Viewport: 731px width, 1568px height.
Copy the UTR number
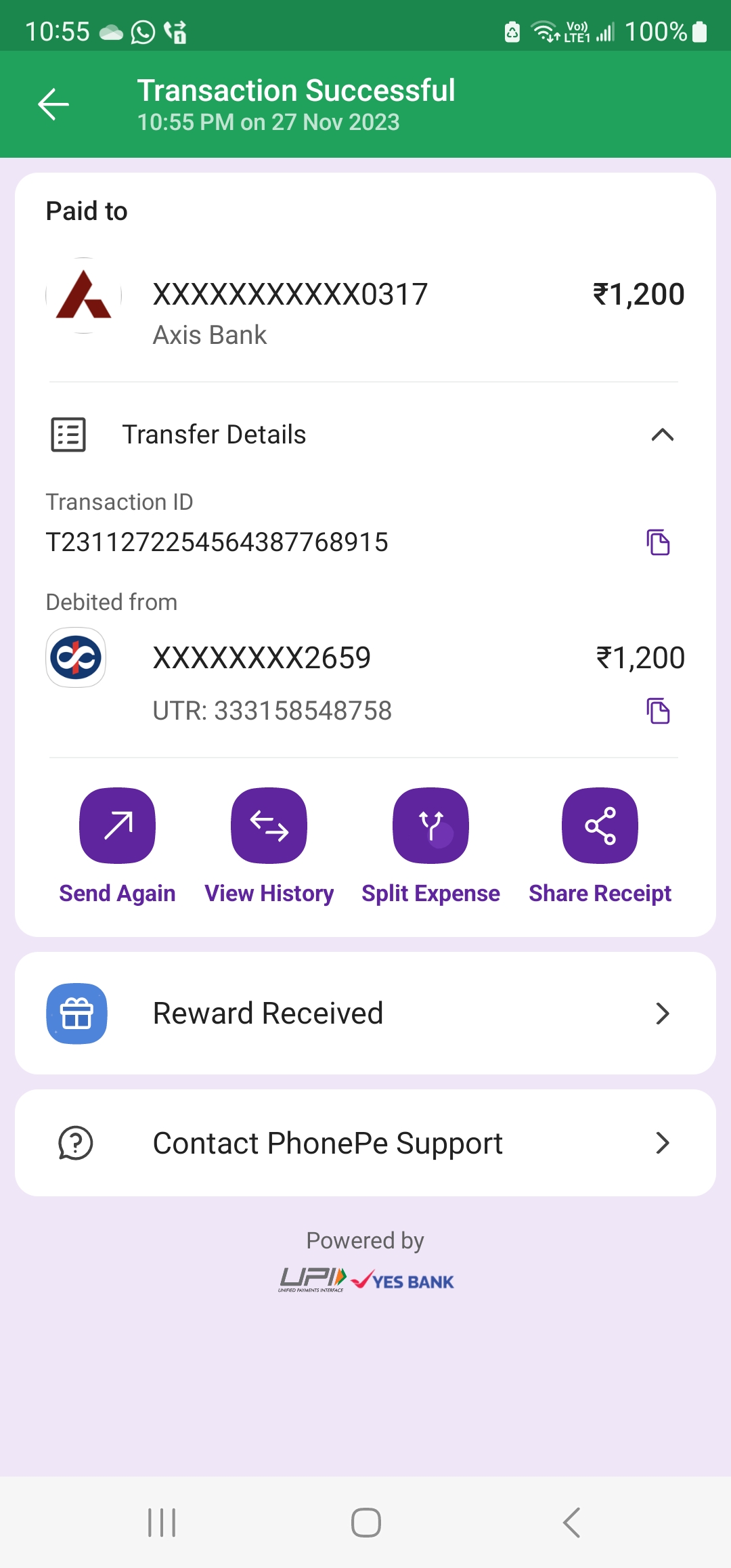(x=658, y=711)
